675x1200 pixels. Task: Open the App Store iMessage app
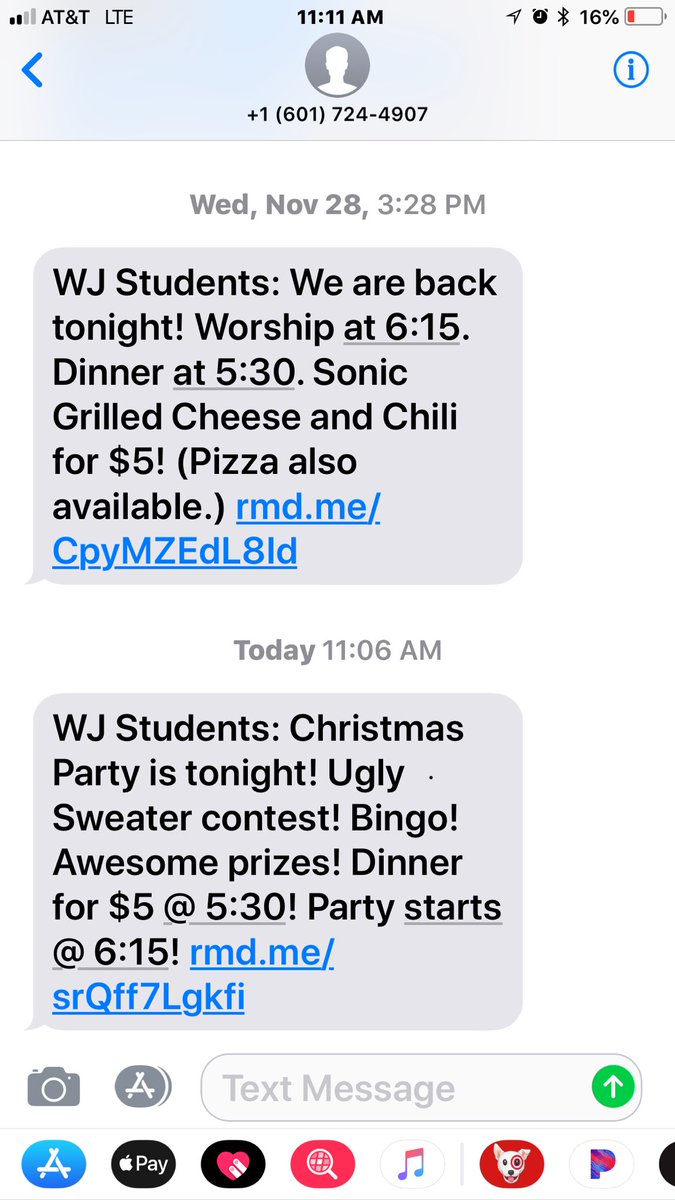point(54,1164)
